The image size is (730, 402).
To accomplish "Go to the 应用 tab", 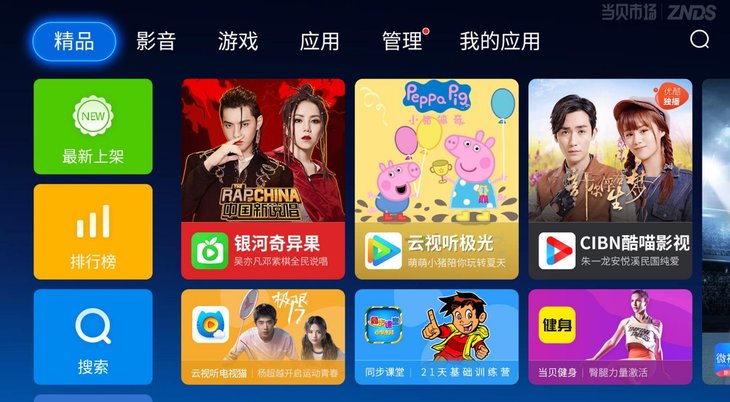I will pyautogui.click(x=320, y=41).
